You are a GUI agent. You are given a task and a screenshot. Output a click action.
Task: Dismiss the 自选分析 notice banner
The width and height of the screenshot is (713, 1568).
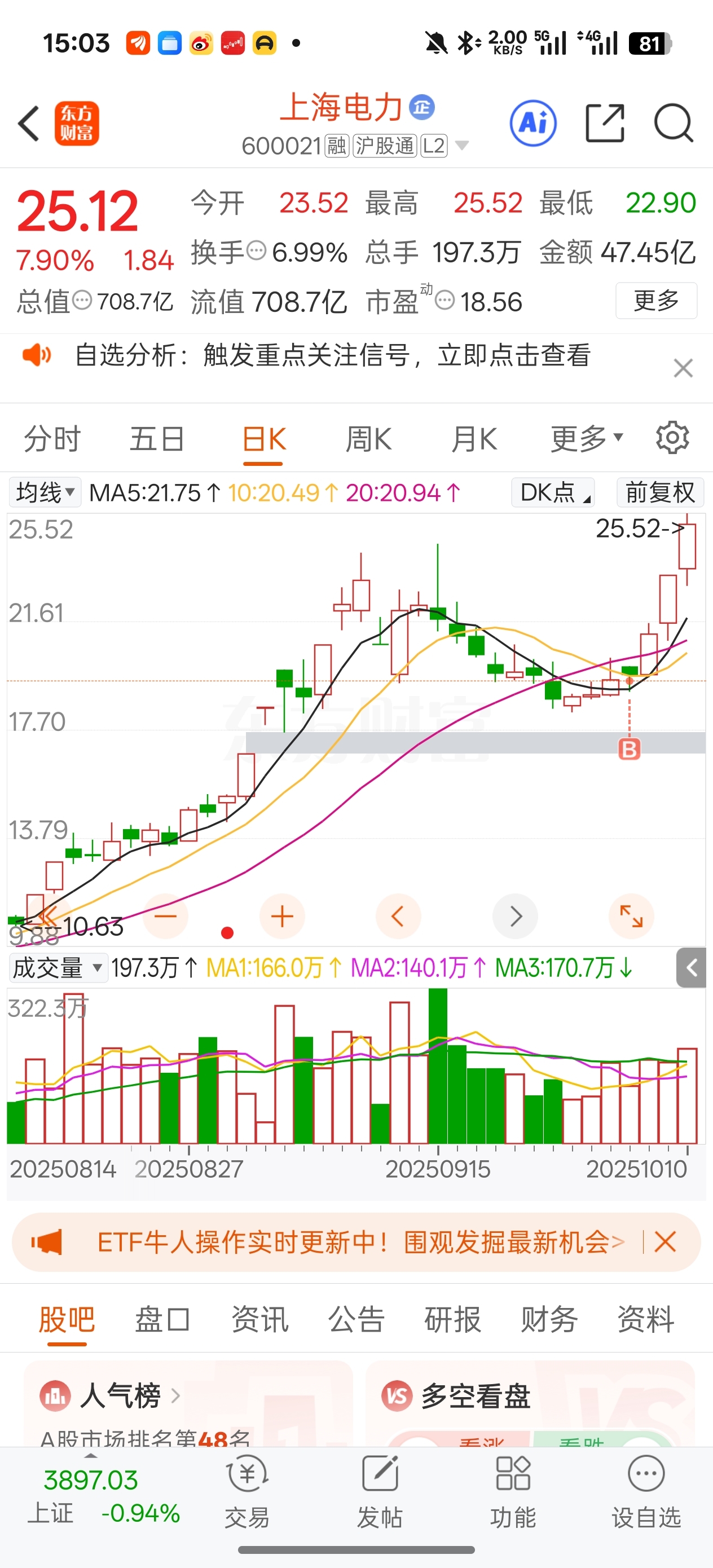point(683,368)
